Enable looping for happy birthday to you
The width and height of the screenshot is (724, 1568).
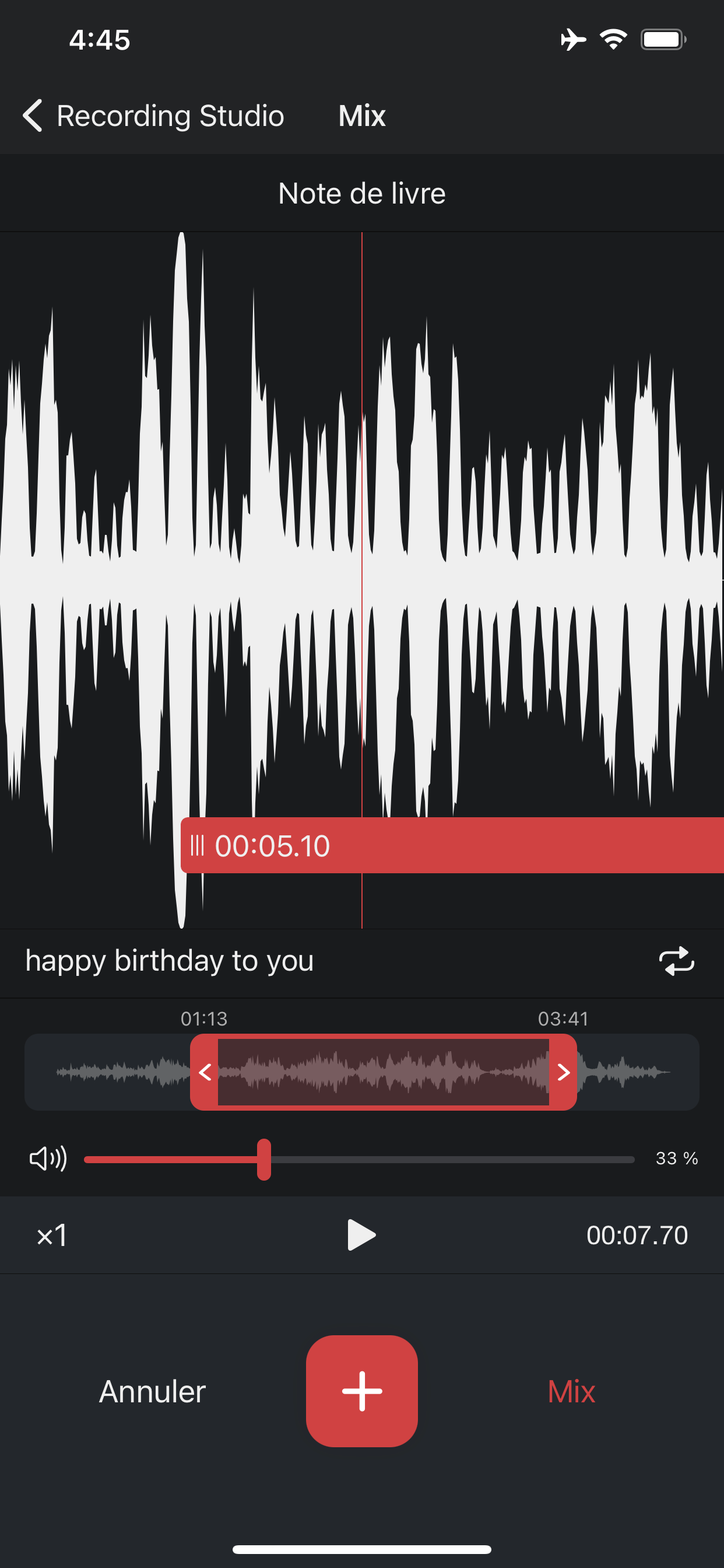click(x=677, y=961)
